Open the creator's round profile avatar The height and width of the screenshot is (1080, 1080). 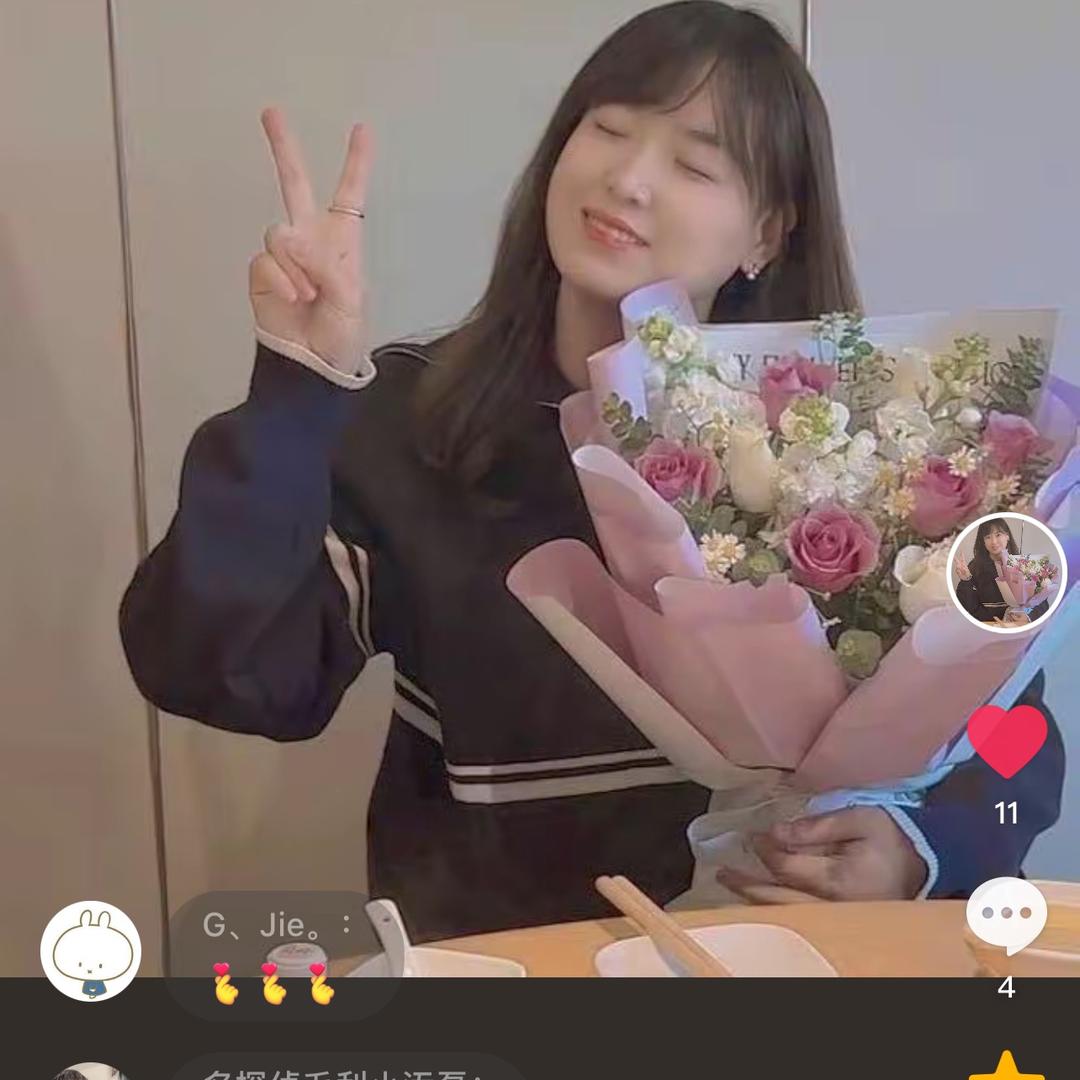[1006, 573]
